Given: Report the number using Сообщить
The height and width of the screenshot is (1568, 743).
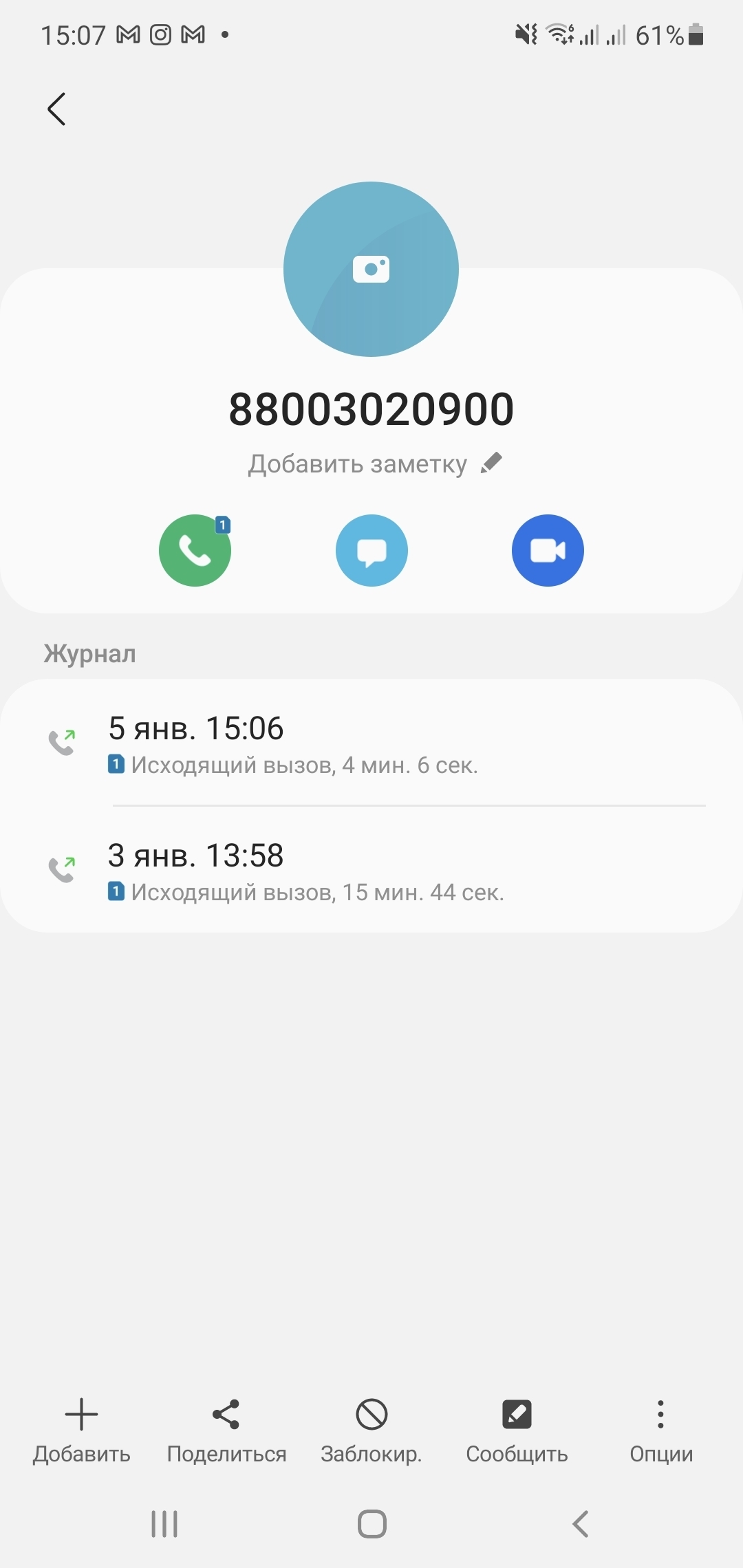Looking at the screenshot, I should pos(517,1428).
